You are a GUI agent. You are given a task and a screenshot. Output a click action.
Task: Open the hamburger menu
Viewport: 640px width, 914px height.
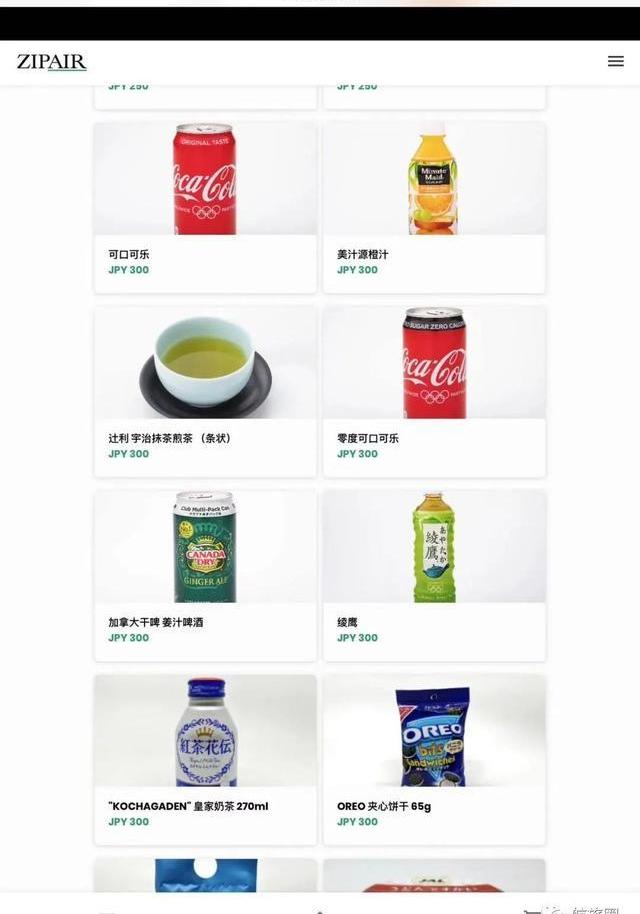(x=615, y=61)
